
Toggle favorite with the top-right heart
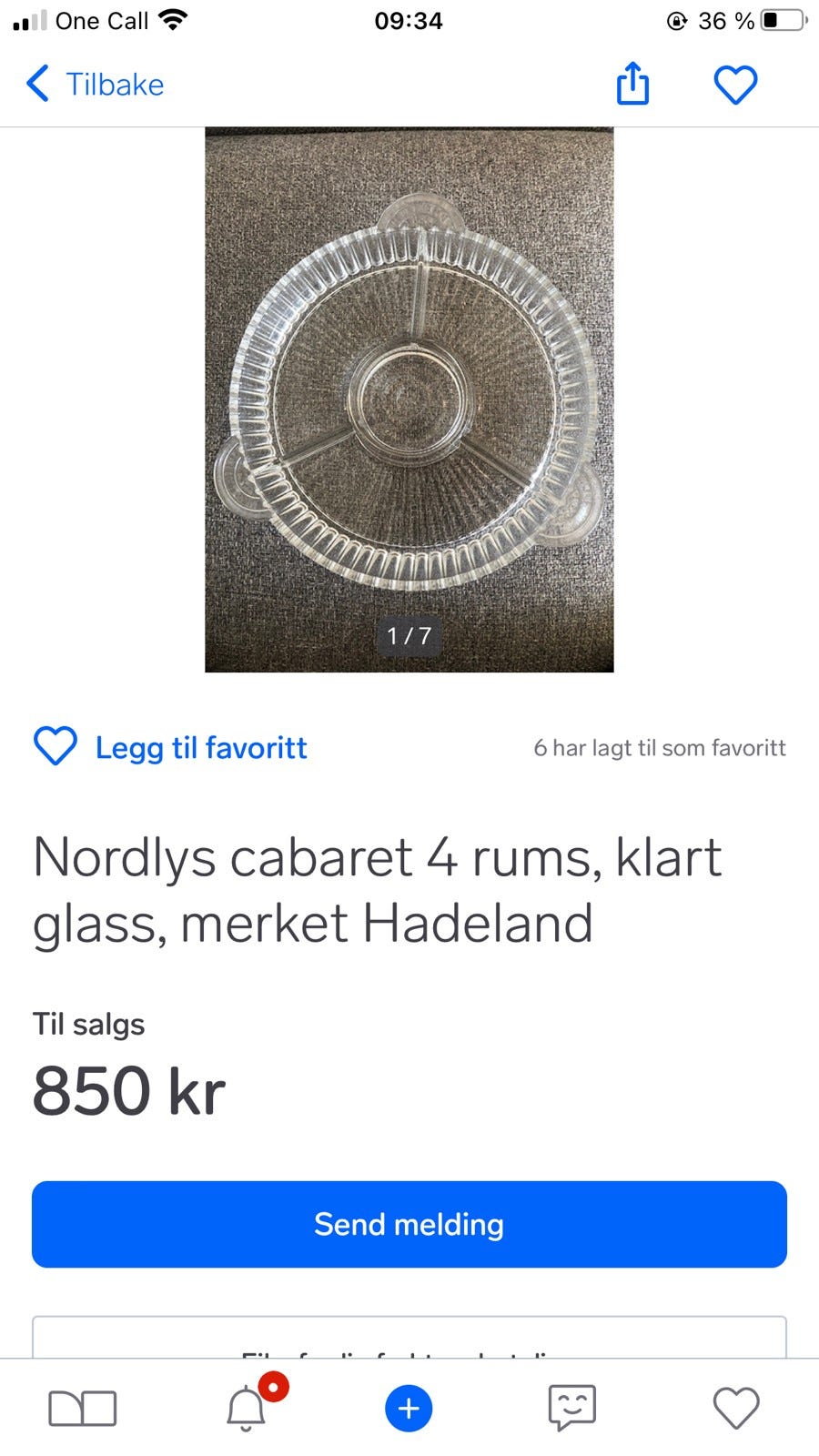(x=736, y=84)
